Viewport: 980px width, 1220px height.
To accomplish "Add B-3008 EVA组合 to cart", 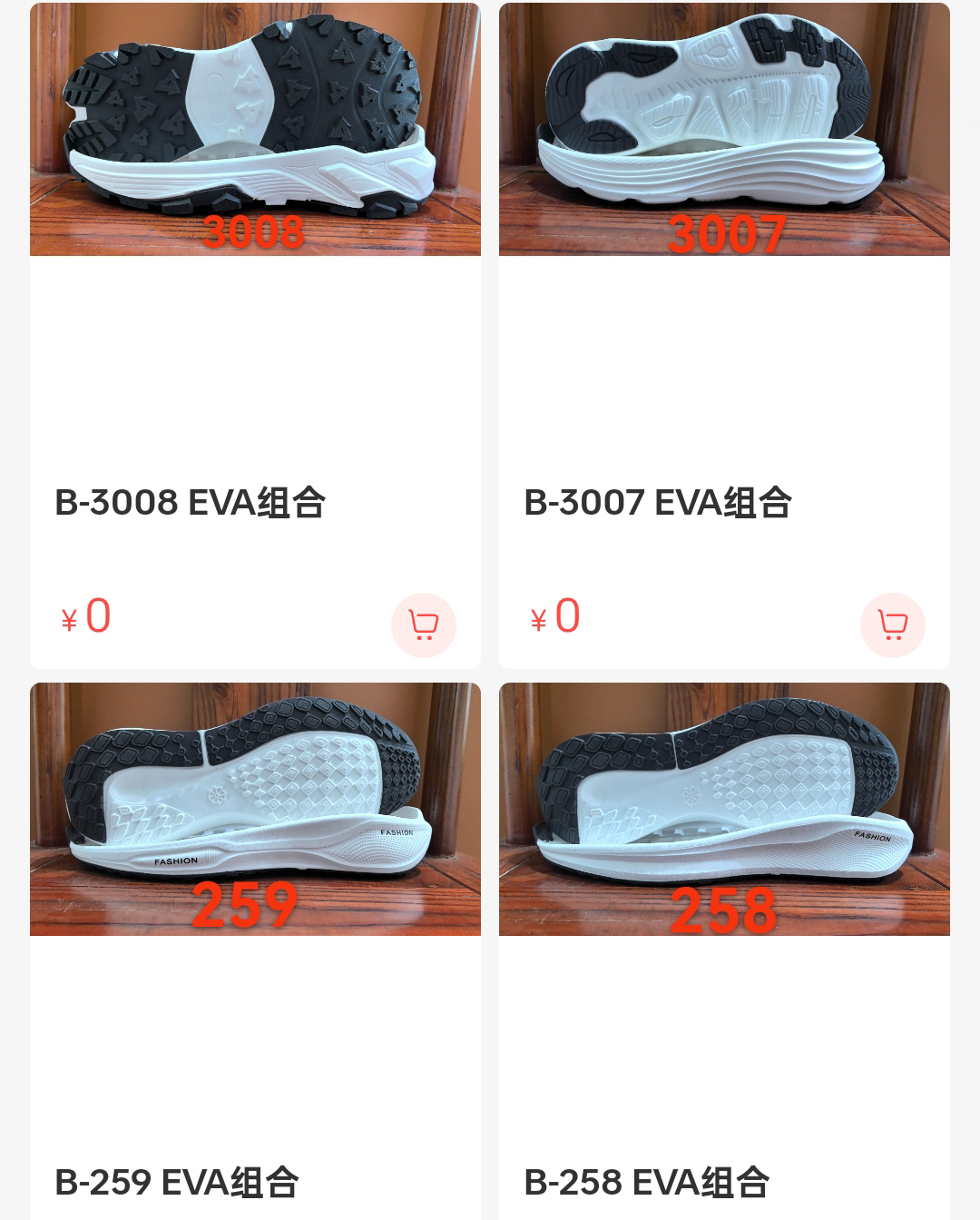I will pyautogui.click(x=423, y=625).
